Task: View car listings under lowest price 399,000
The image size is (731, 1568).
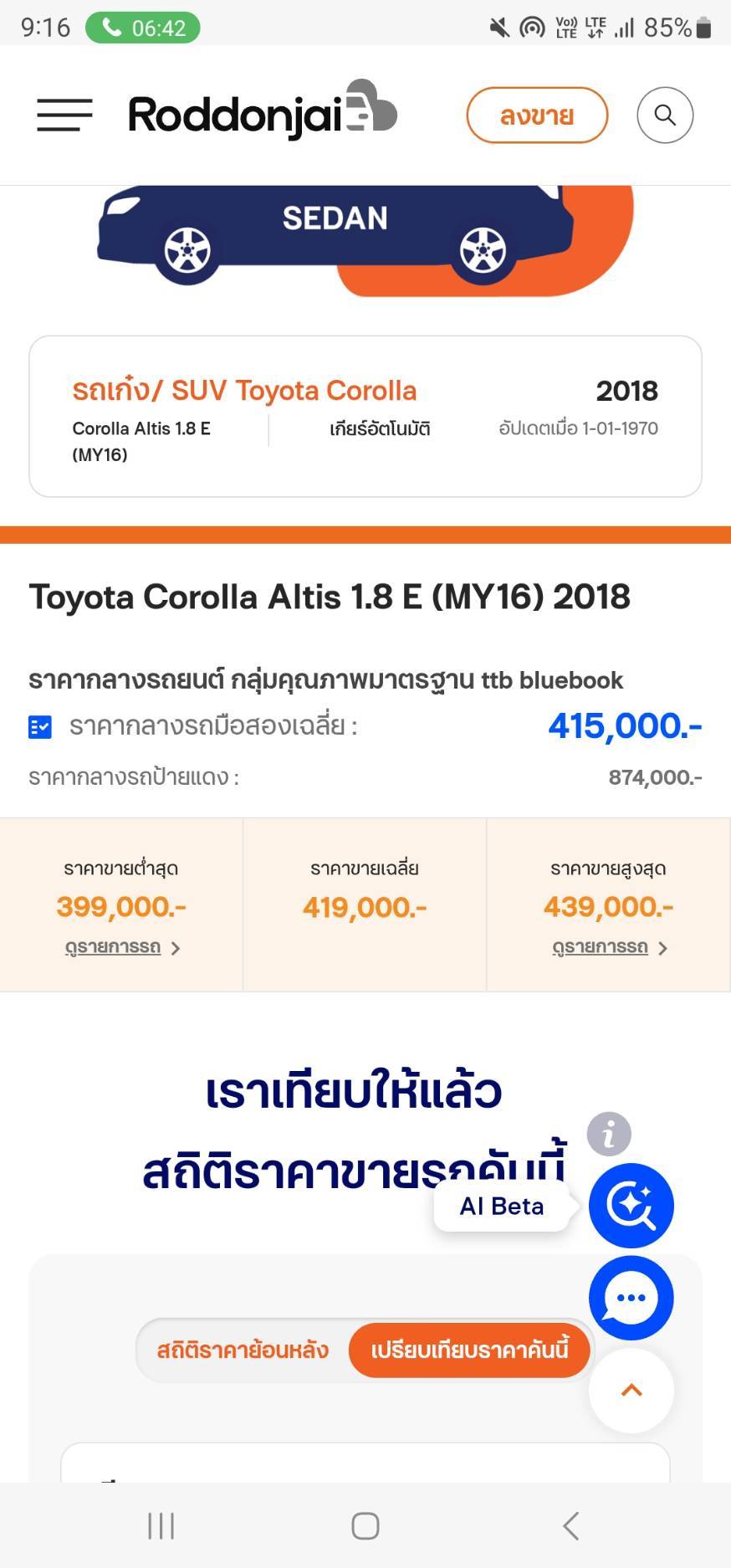Action: tap(122, 947)
